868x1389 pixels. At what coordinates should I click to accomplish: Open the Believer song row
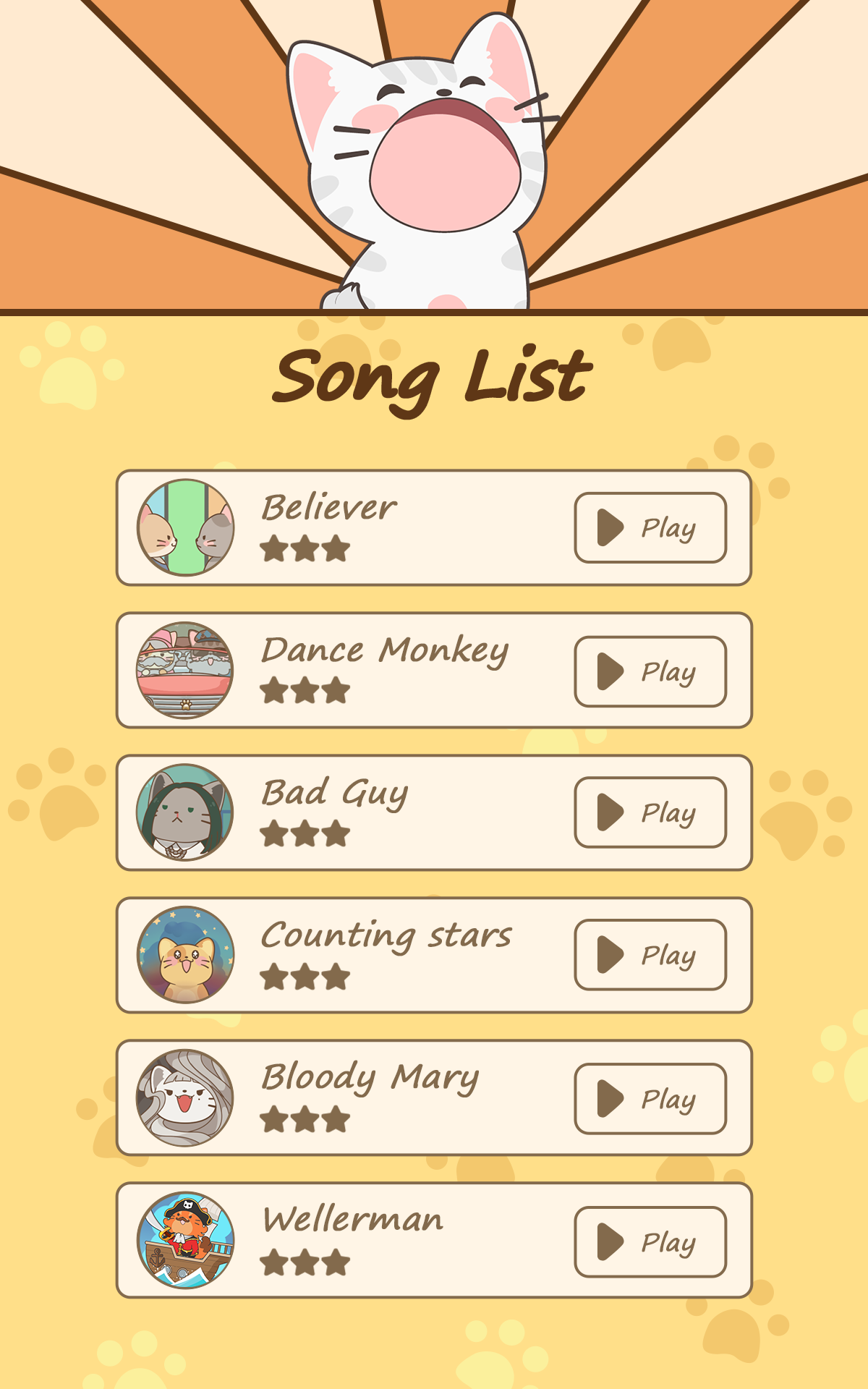[329, 508]
